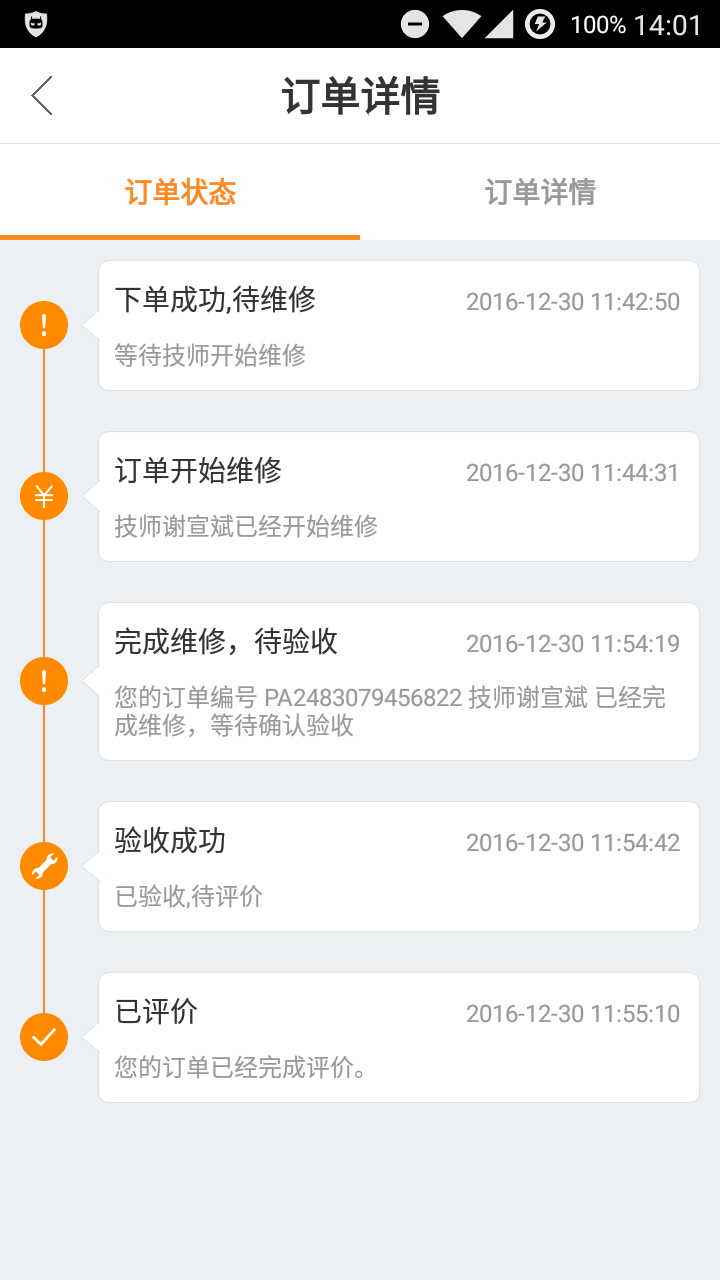Click the wrench icon beside 验收成功

pos(43,866)
